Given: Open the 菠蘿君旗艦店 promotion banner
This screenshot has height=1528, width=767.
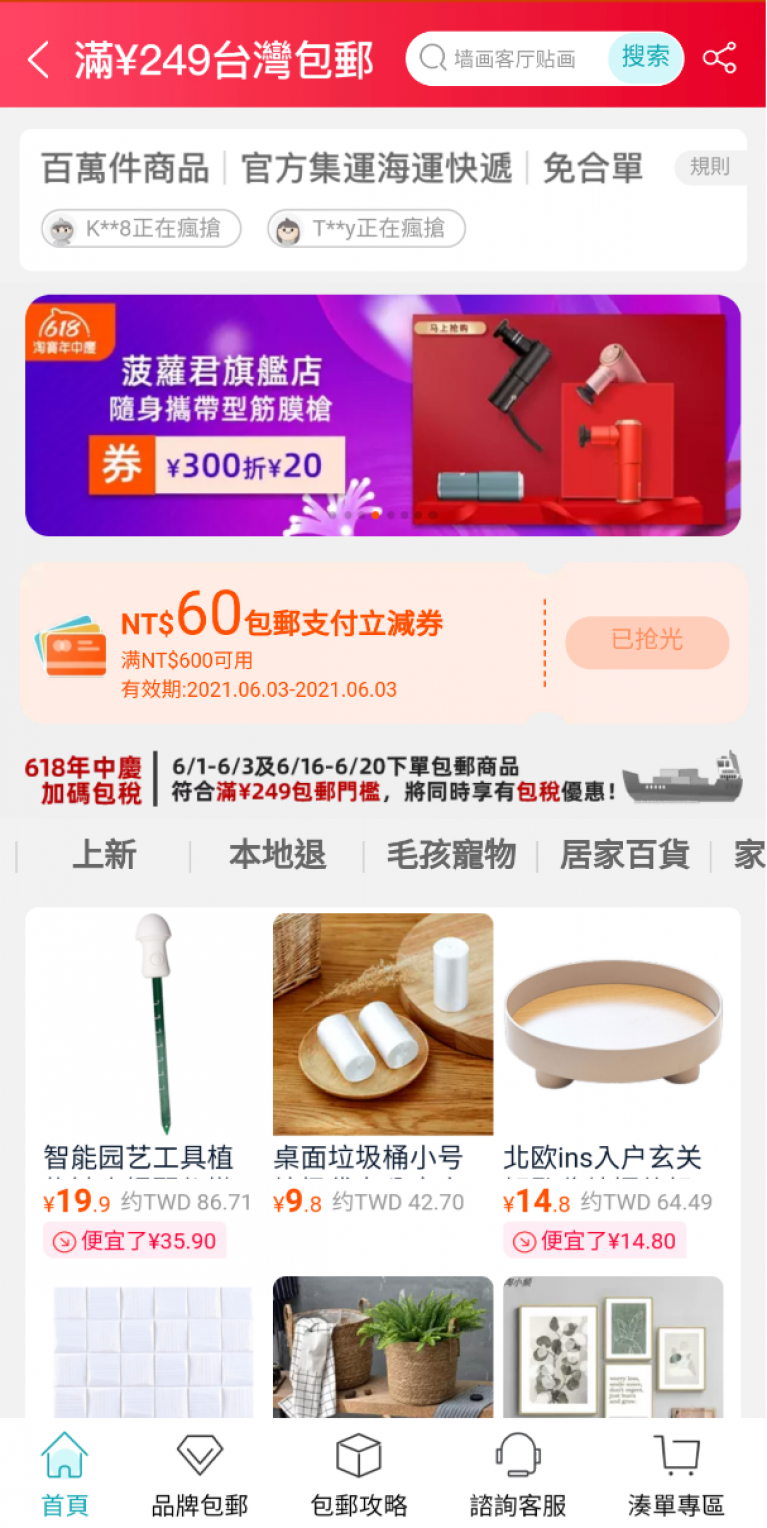Looking at the screenshot, I should [383, 415].
